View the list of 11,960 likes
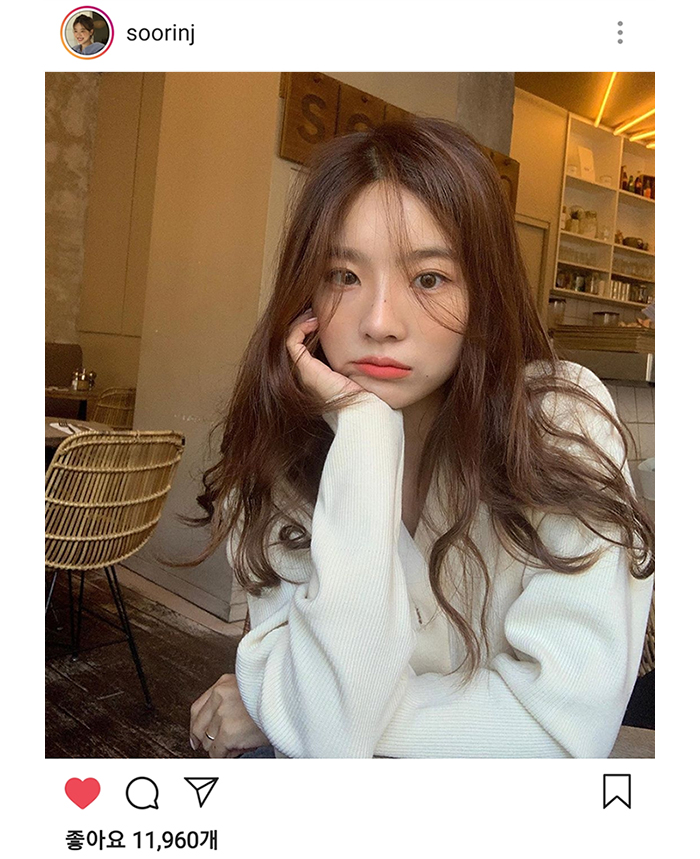 tap(142, 840)
